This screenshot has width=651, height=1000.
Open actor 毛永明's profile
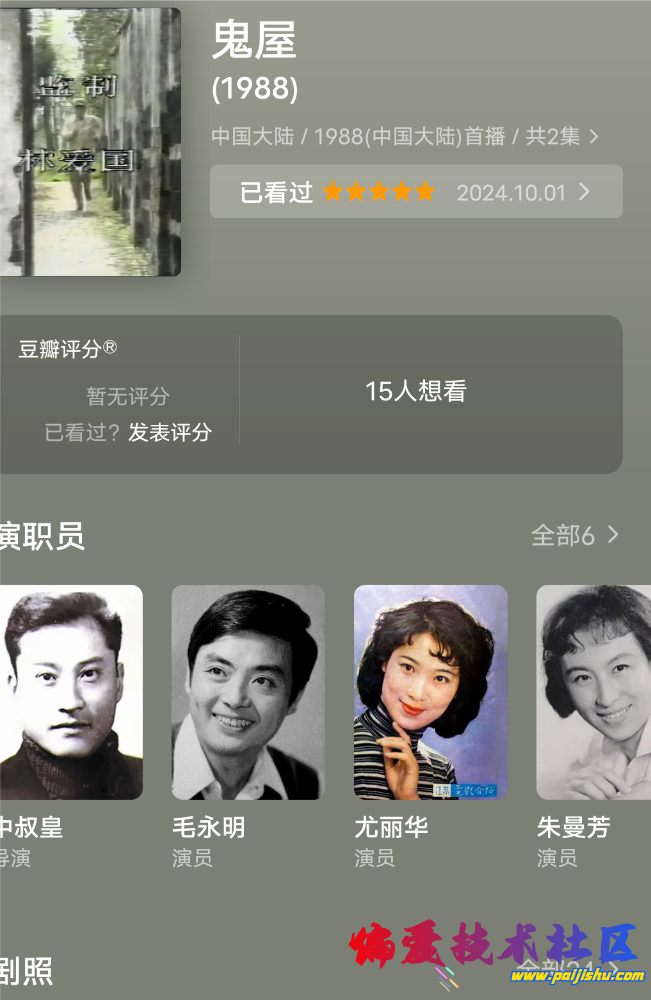click(248, 692)
